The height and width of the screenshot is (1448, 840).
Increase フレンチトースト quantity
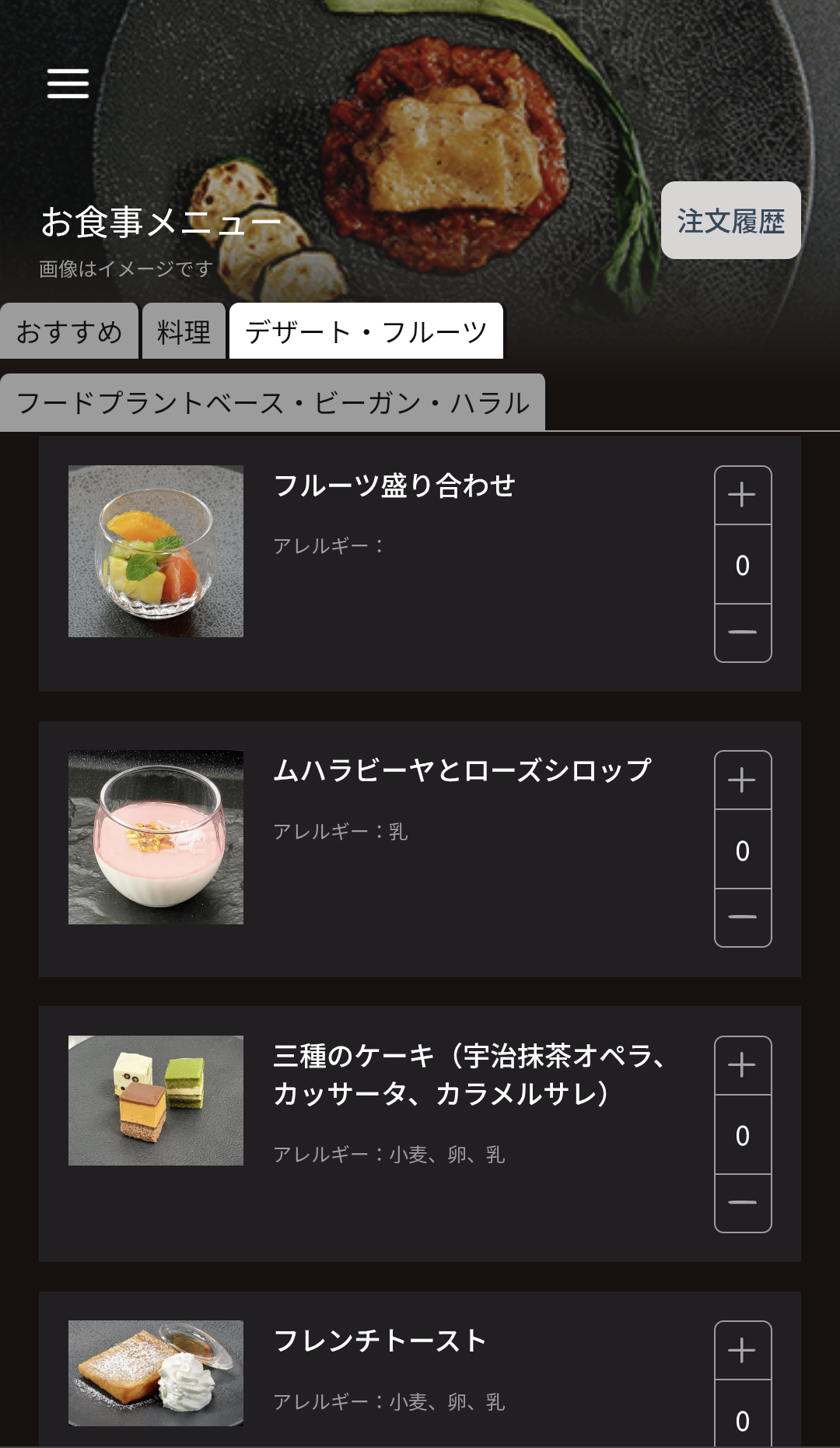tap(742, 1350)
